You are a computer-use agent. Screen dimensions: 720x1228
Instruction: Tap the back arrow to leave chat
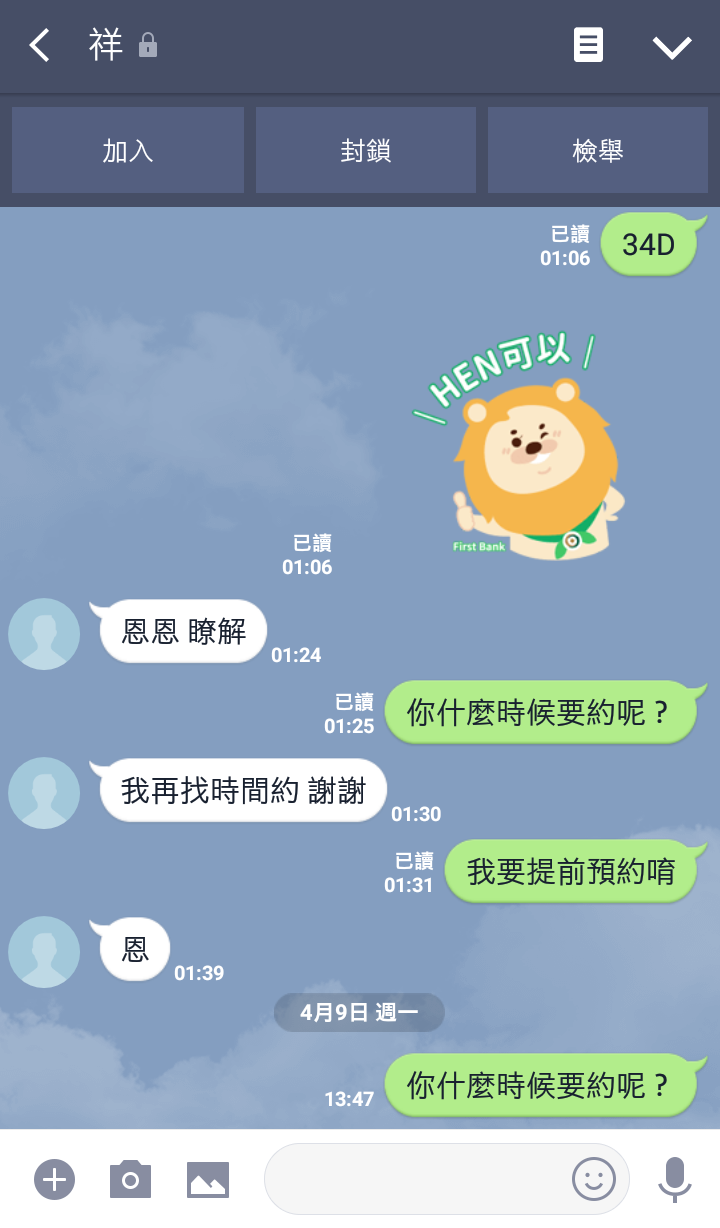(38, 45)
